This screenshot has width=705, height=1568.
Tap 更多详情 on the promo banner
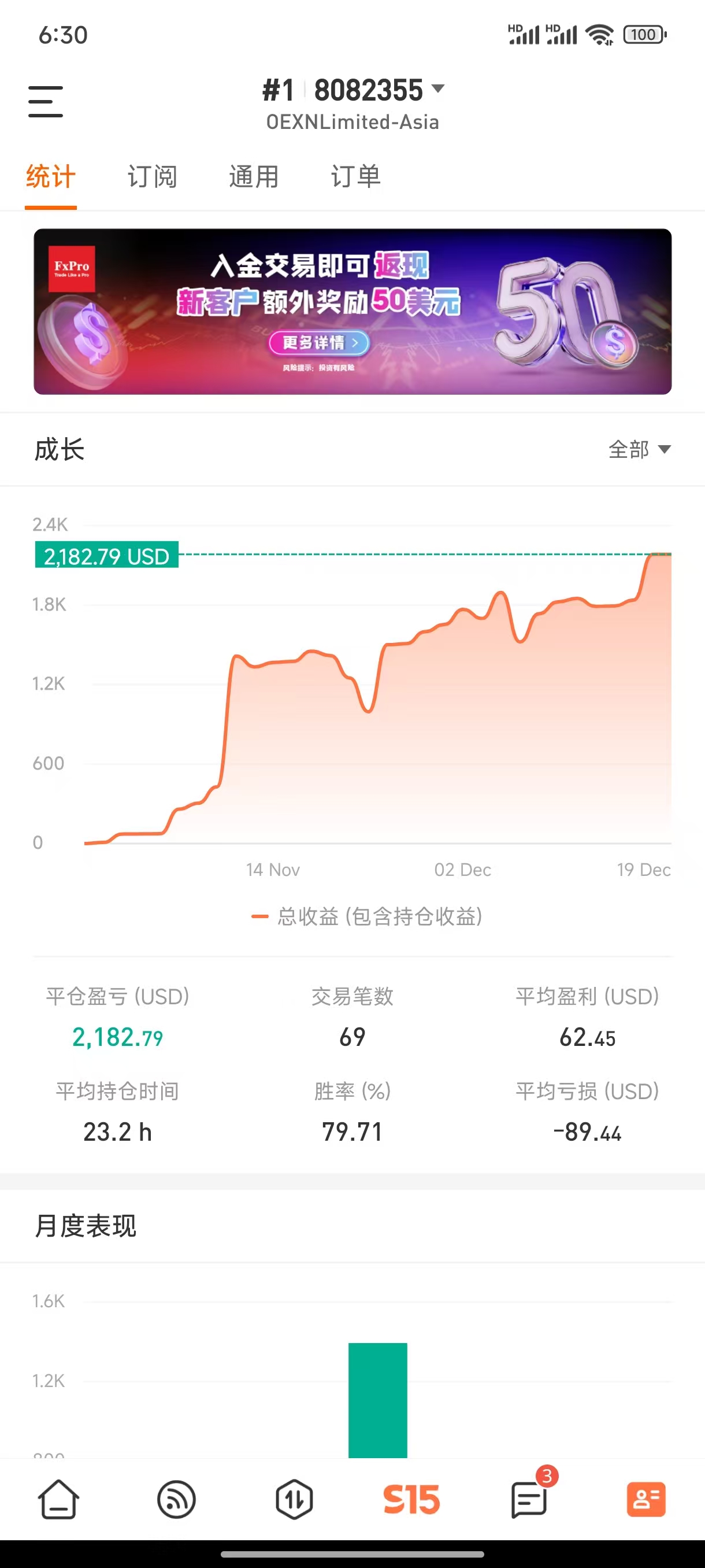320,343
